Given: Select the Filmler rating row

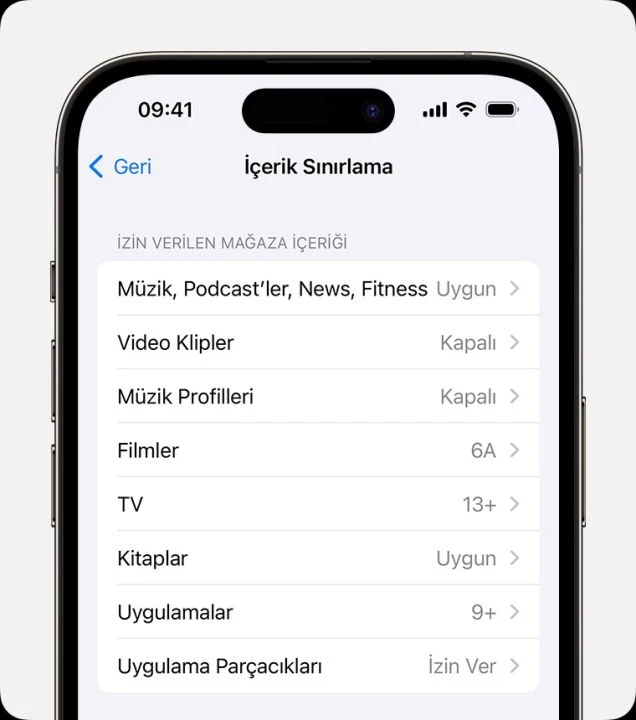Looking at the screenshot, I should coord(318,451).
